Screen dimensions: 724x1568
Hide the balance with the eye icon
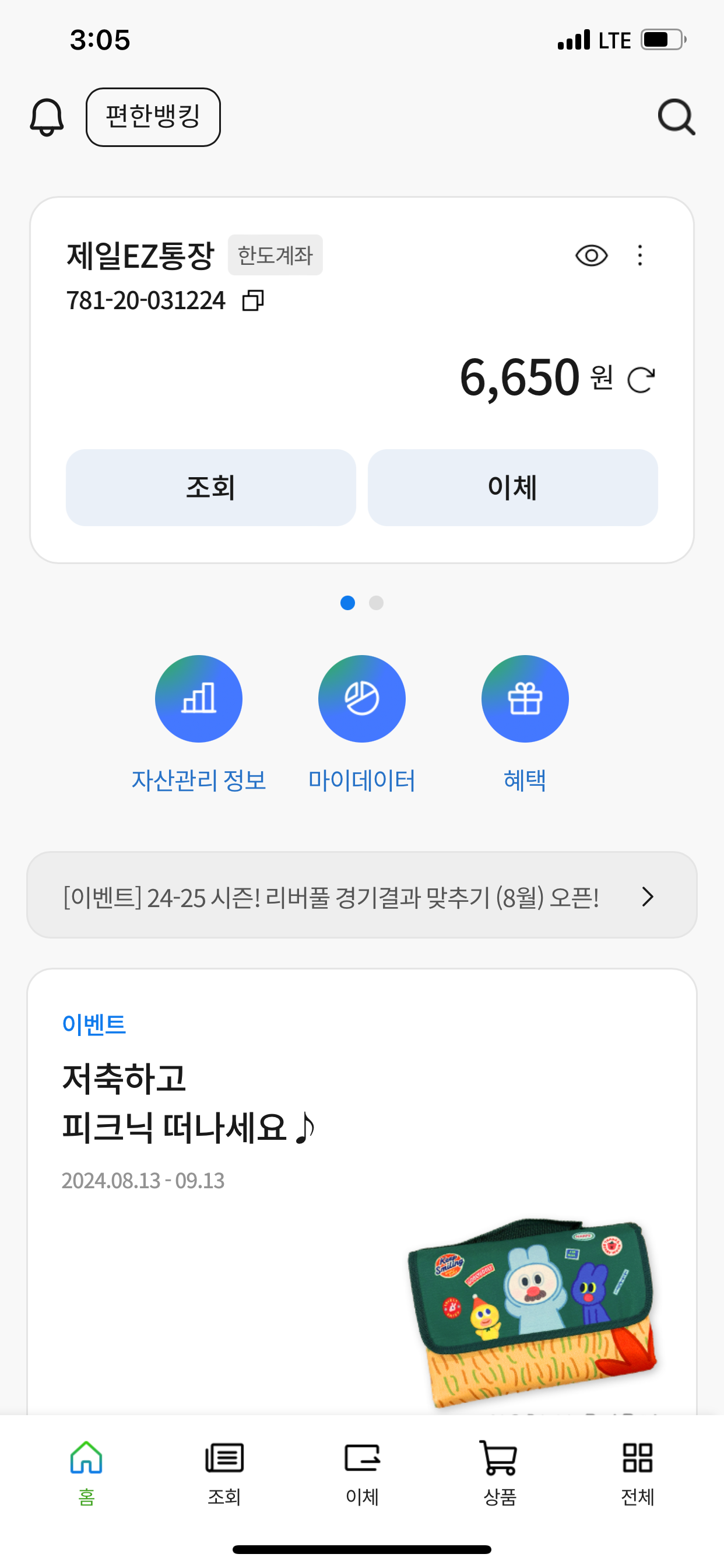pos(591,255)
